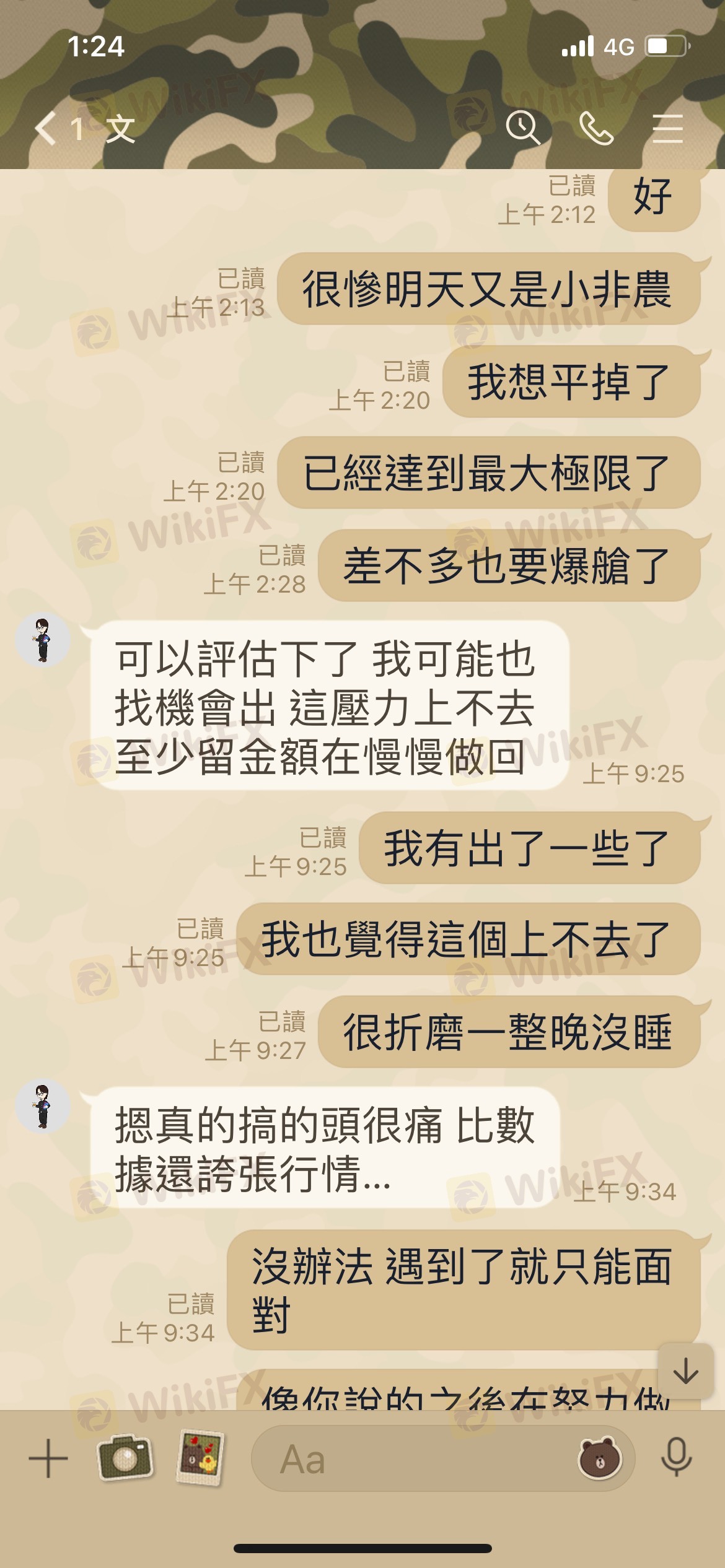The width and height of the screenshot is (725, 1568).
Task: Open the bear sticker panel
Action: [x=599, y=1458]
